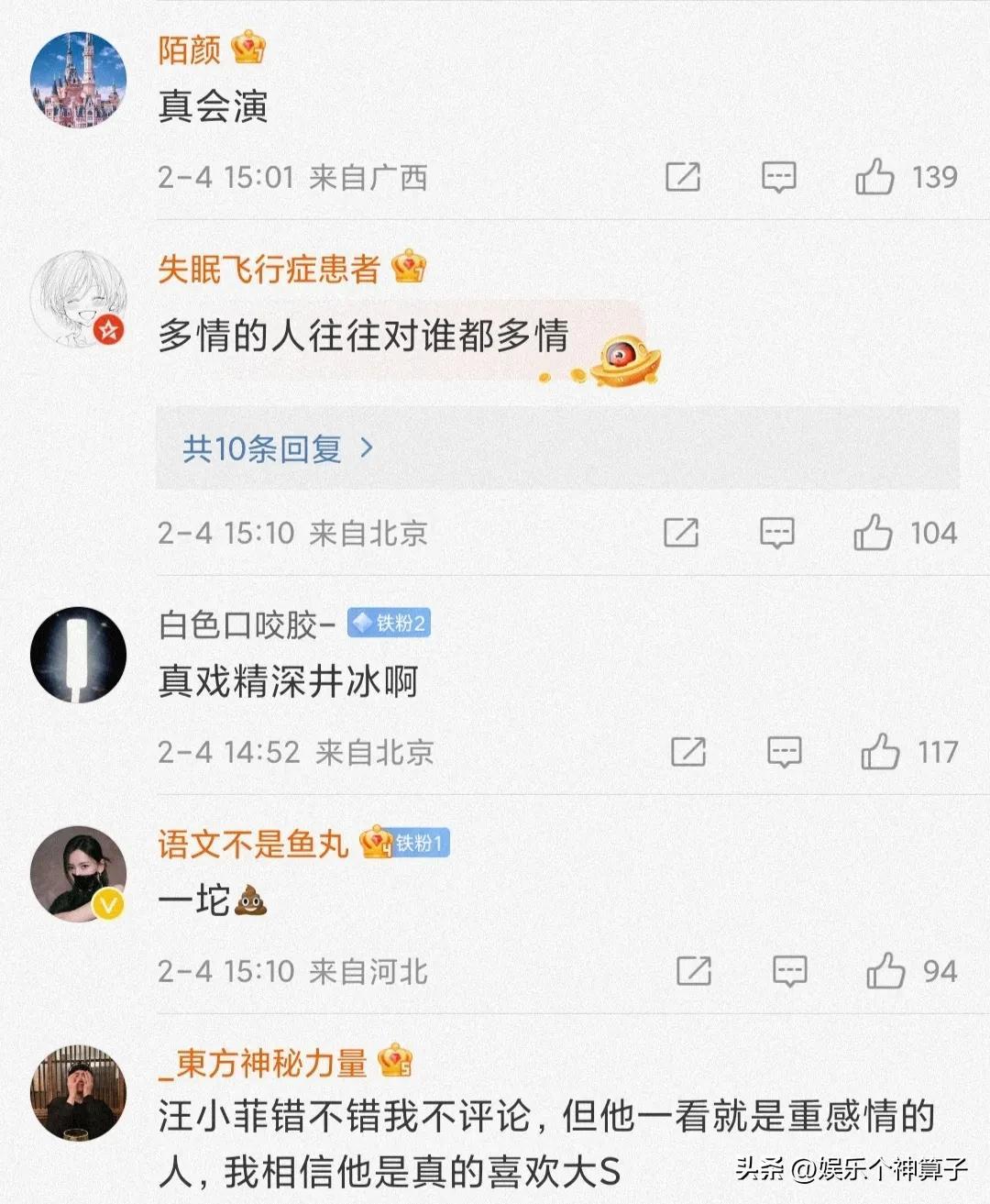The image size is (990, 1204).
Task: Open 失眠飞行症患者's profile avatar
Action: coord(78,300)
